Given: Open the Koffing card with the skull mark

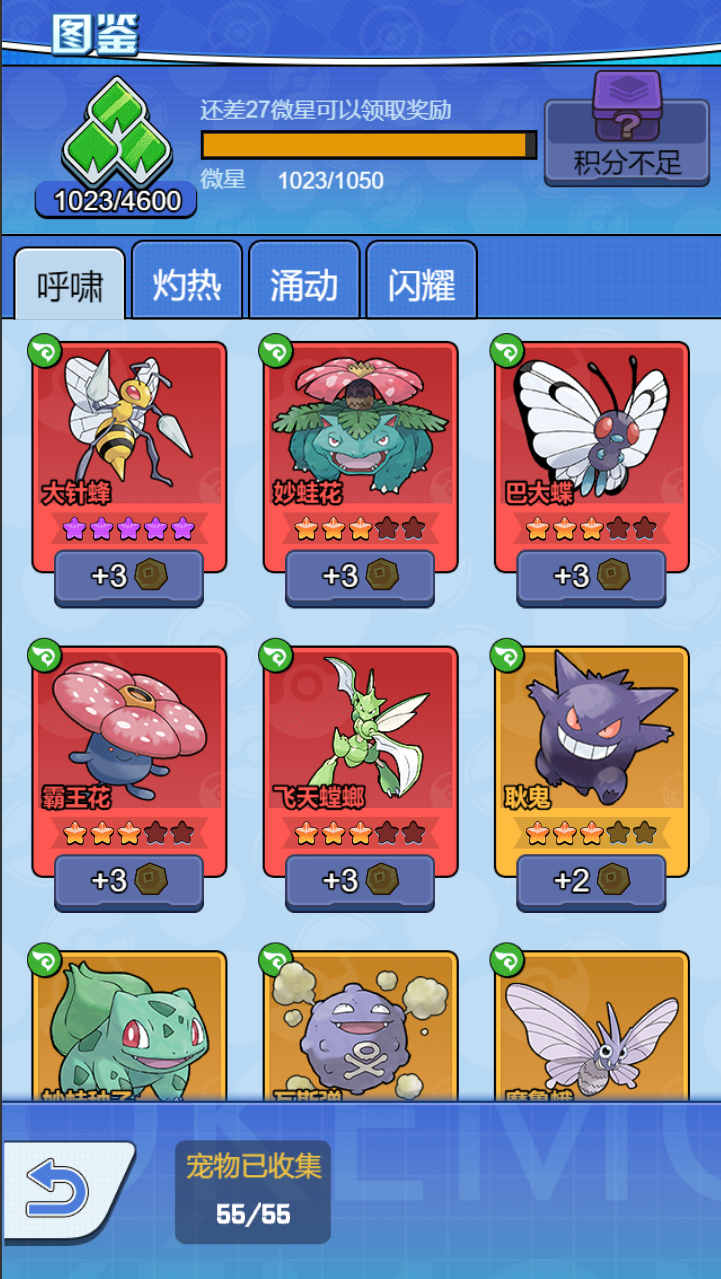Looking at the screenshot, I should 361,1027.
